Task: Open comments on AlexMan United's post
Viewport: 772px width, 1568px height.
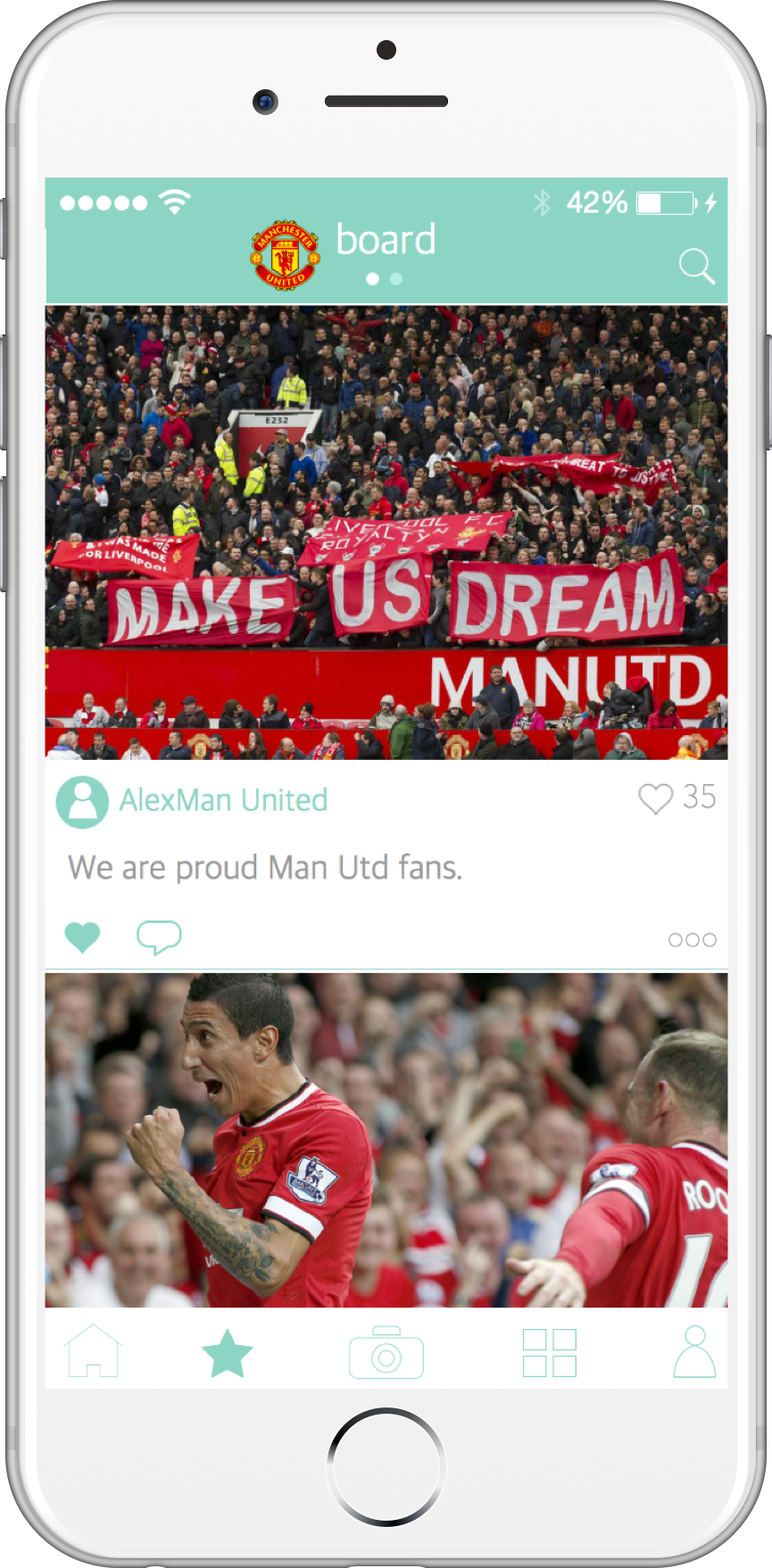Action: [x=159, y=937]
